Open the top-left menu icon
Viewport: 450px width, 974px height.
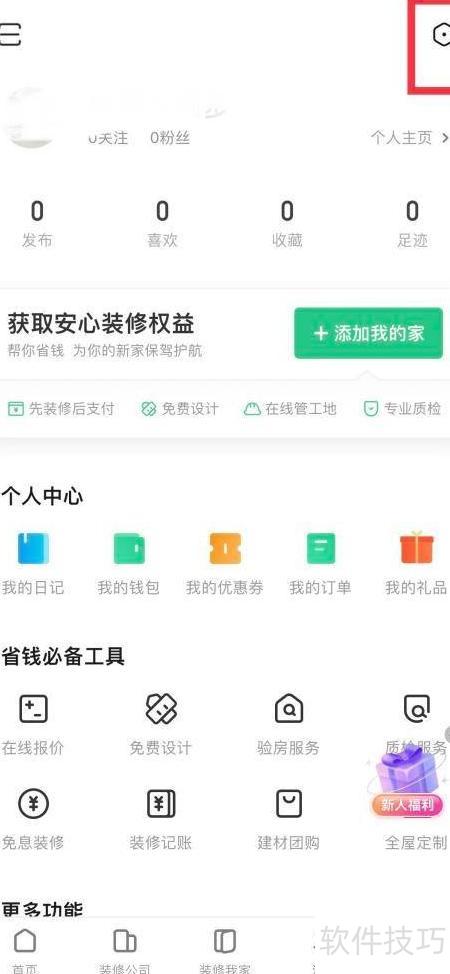pyautogui.click(x=10, y=35)
